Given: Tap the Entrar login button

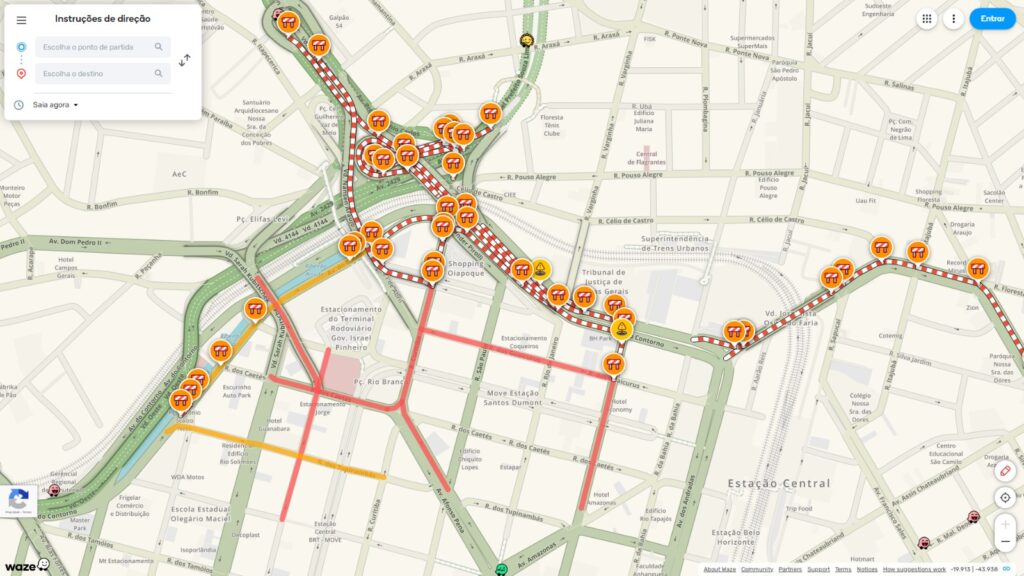Looking at the screenshot, I should point(992,19).
